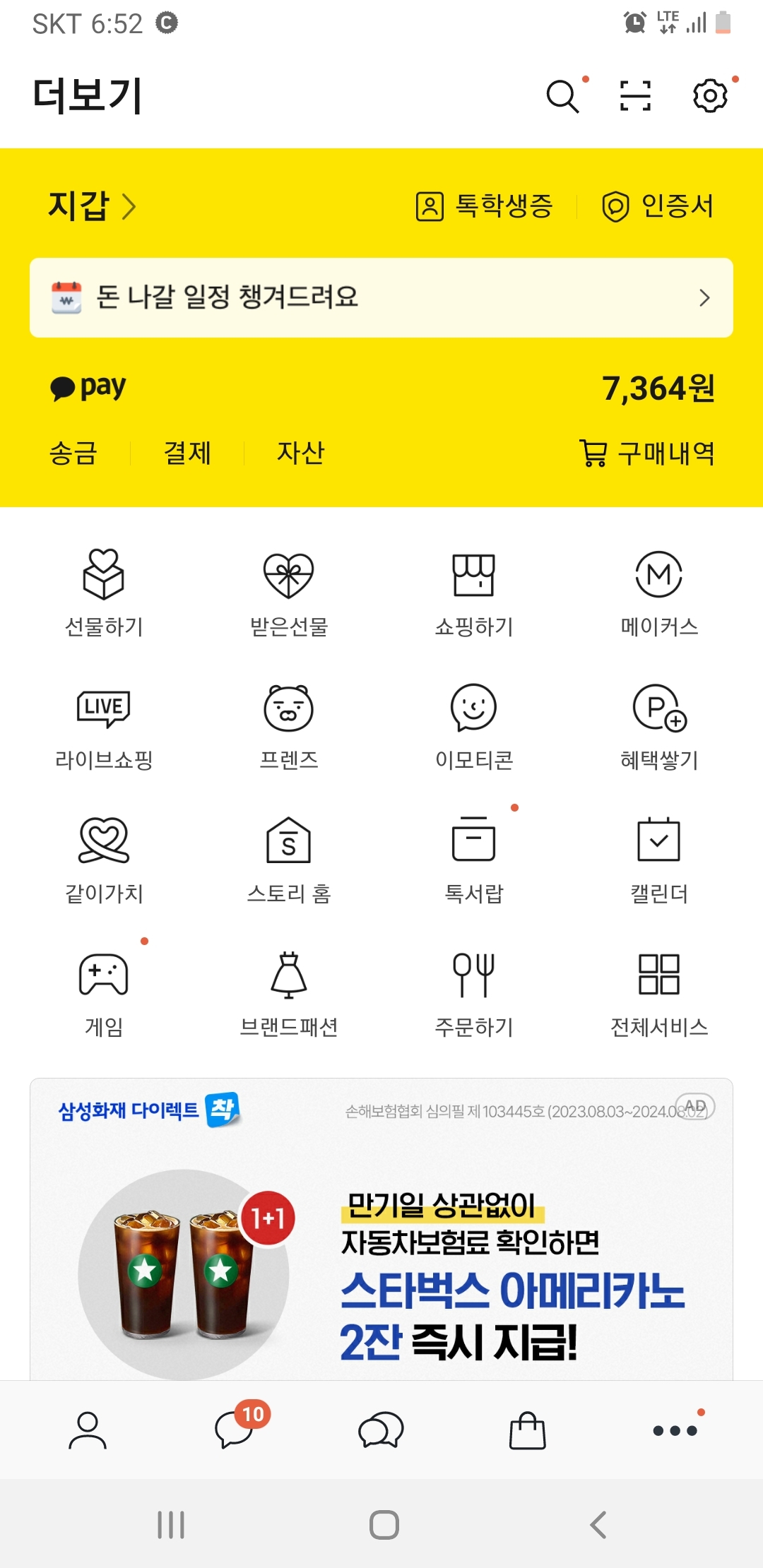Image resolution: width=763 pixels, height=1568 pixels.
Task: Open the QR code scanner
Action: 635,96
